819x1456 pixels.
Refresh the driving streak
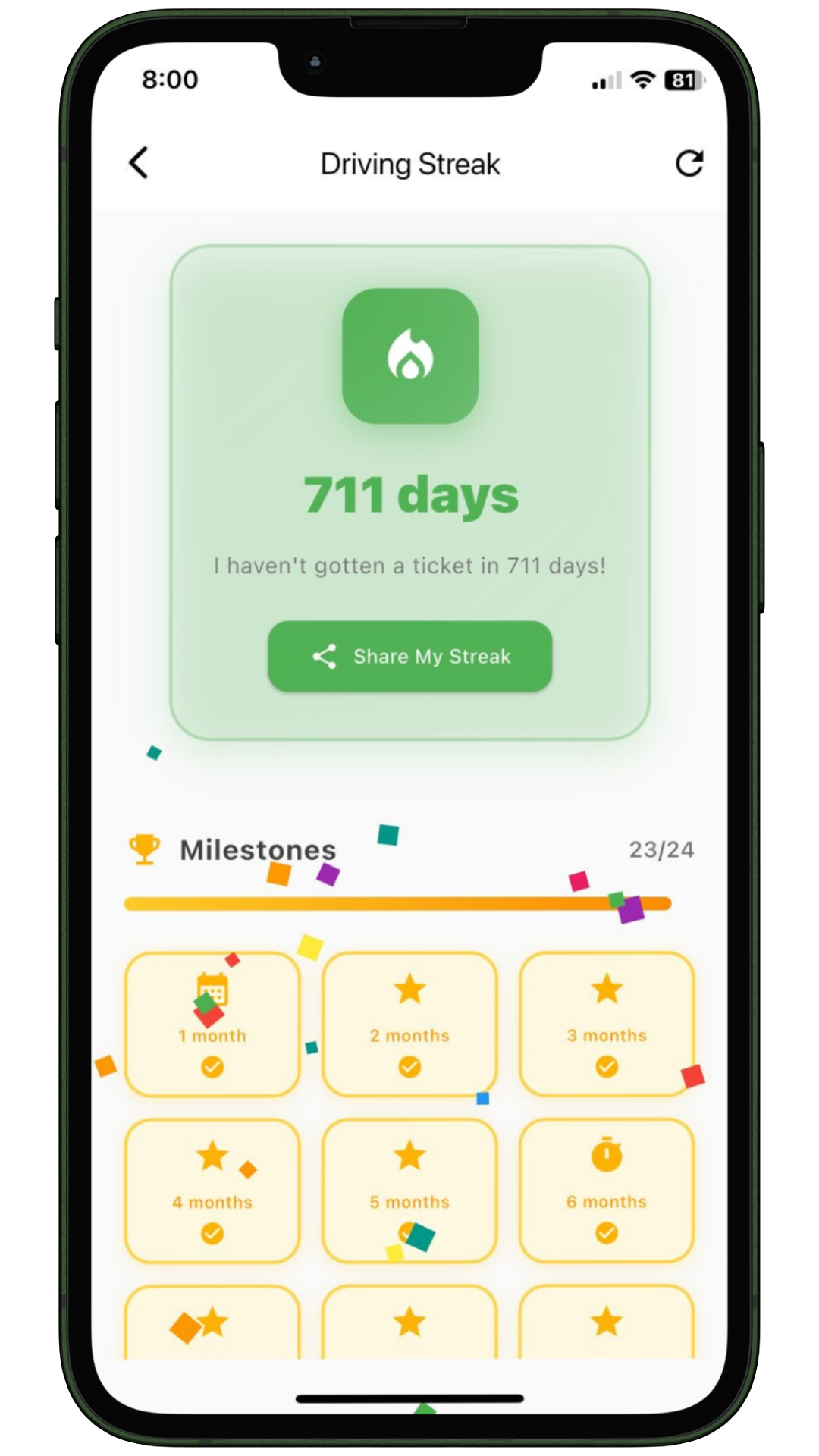click(x=689, y=163)
